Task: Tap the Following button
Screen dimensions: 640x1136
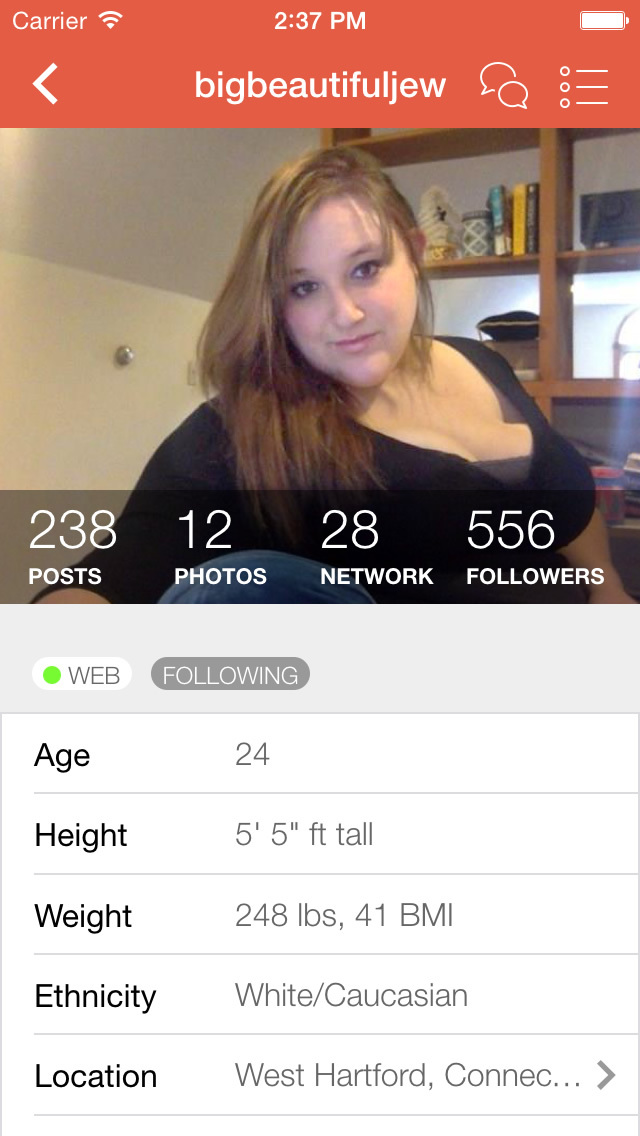Action: tap(230, 675)
